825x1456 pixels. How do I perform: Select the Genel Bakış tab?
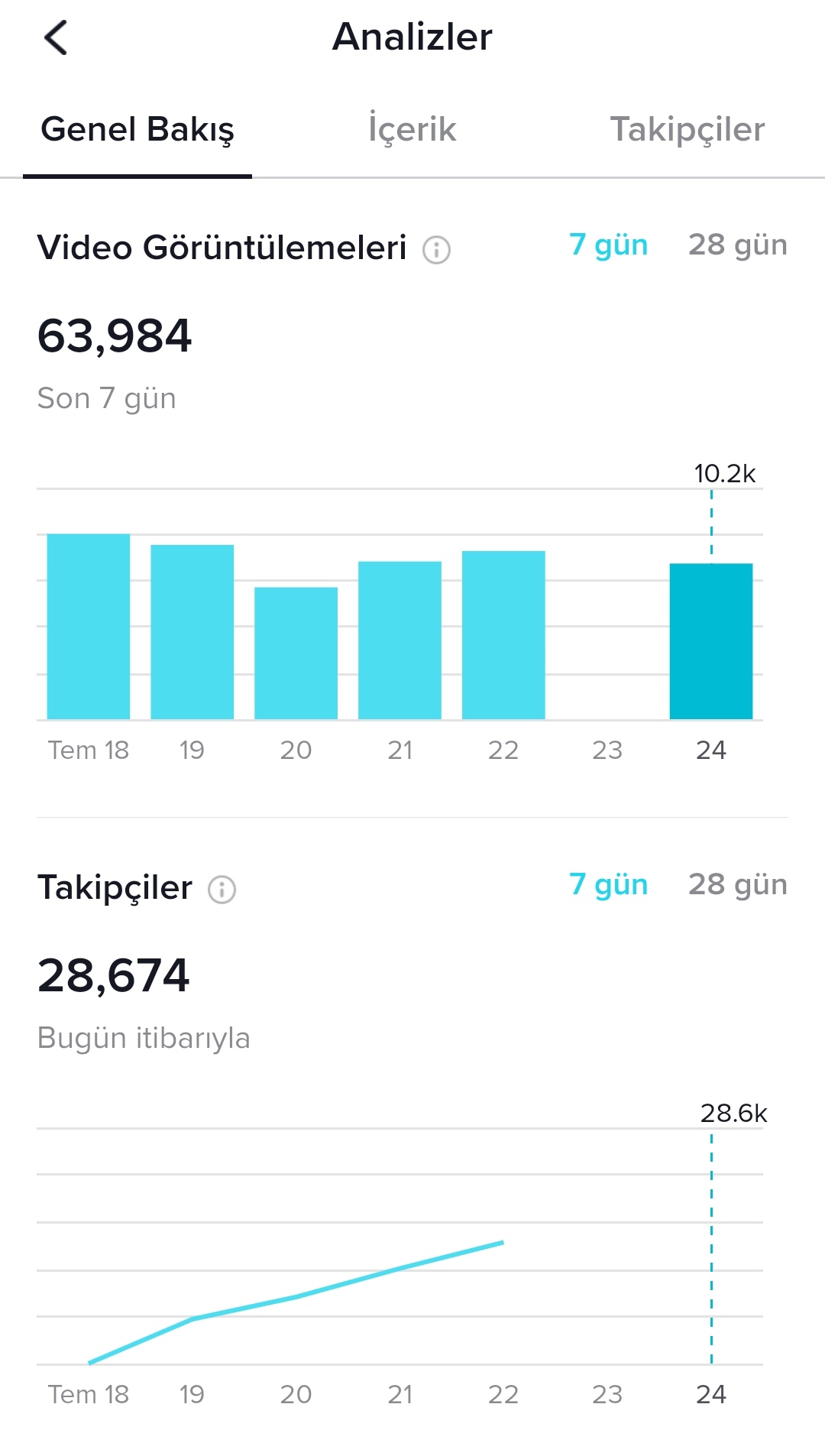coord(137,128)
